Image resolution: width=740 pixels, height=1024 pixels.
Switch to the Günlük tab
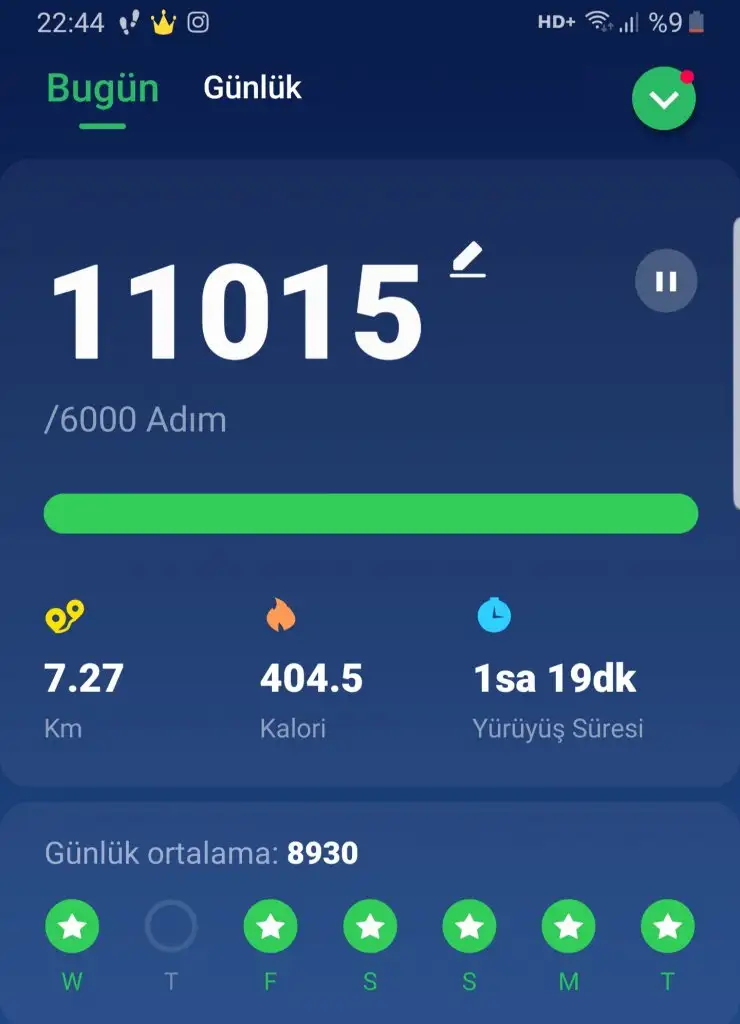pyautogui.click(x=252, y=88)
